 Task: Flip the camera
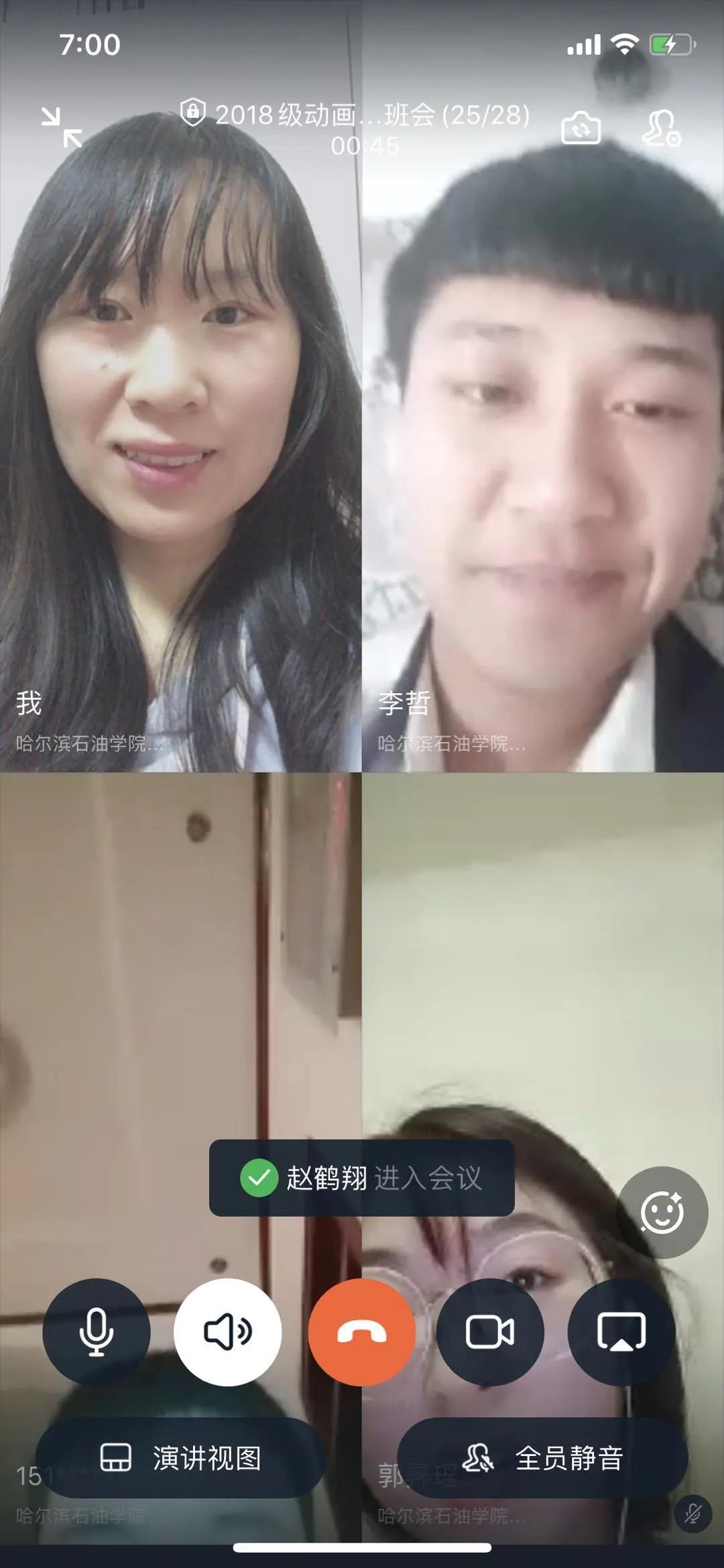pos(581,127)
